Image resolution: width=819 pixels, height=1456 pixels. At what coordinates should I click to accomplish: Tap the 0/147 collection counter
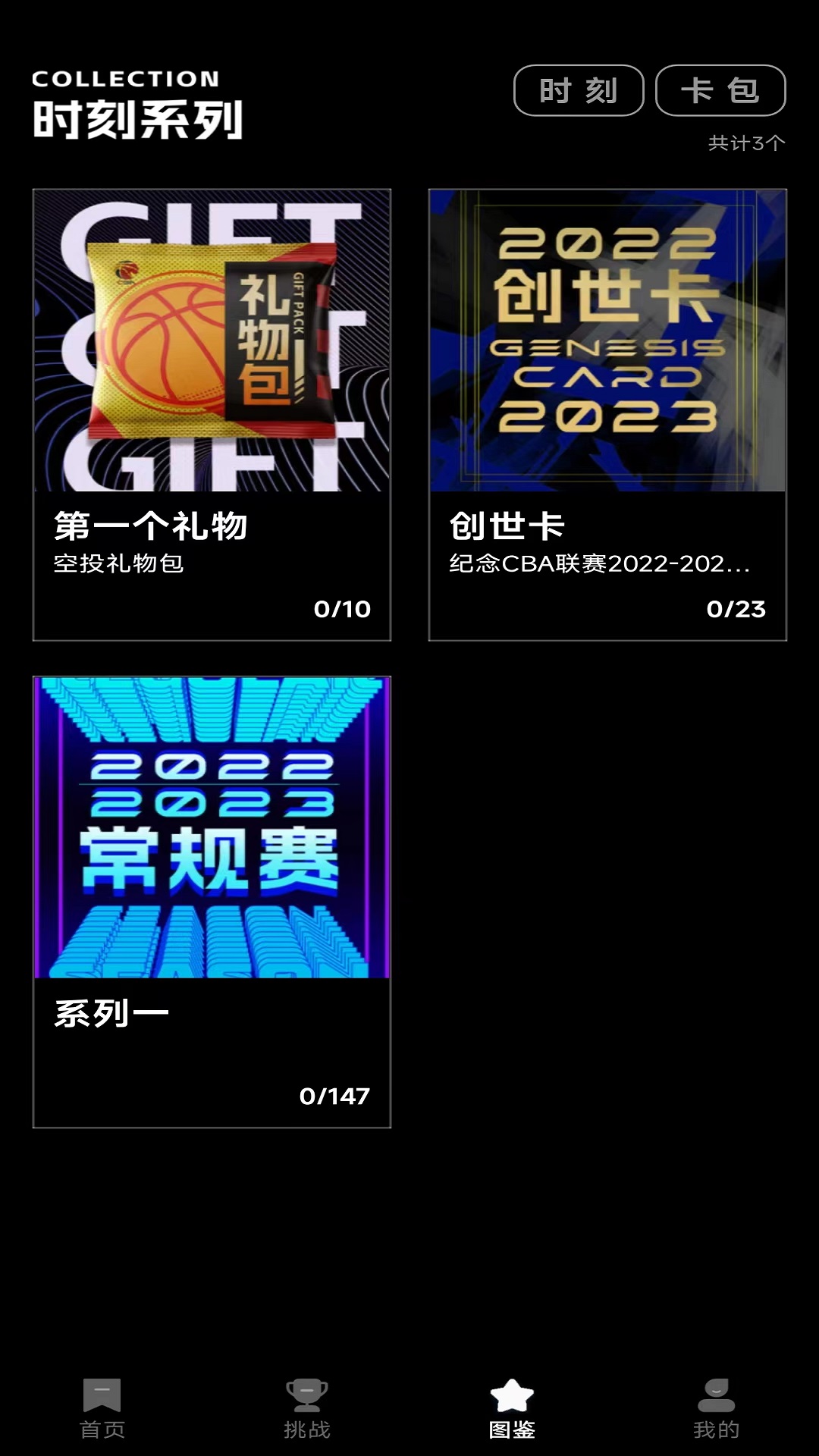point(334,1094)
